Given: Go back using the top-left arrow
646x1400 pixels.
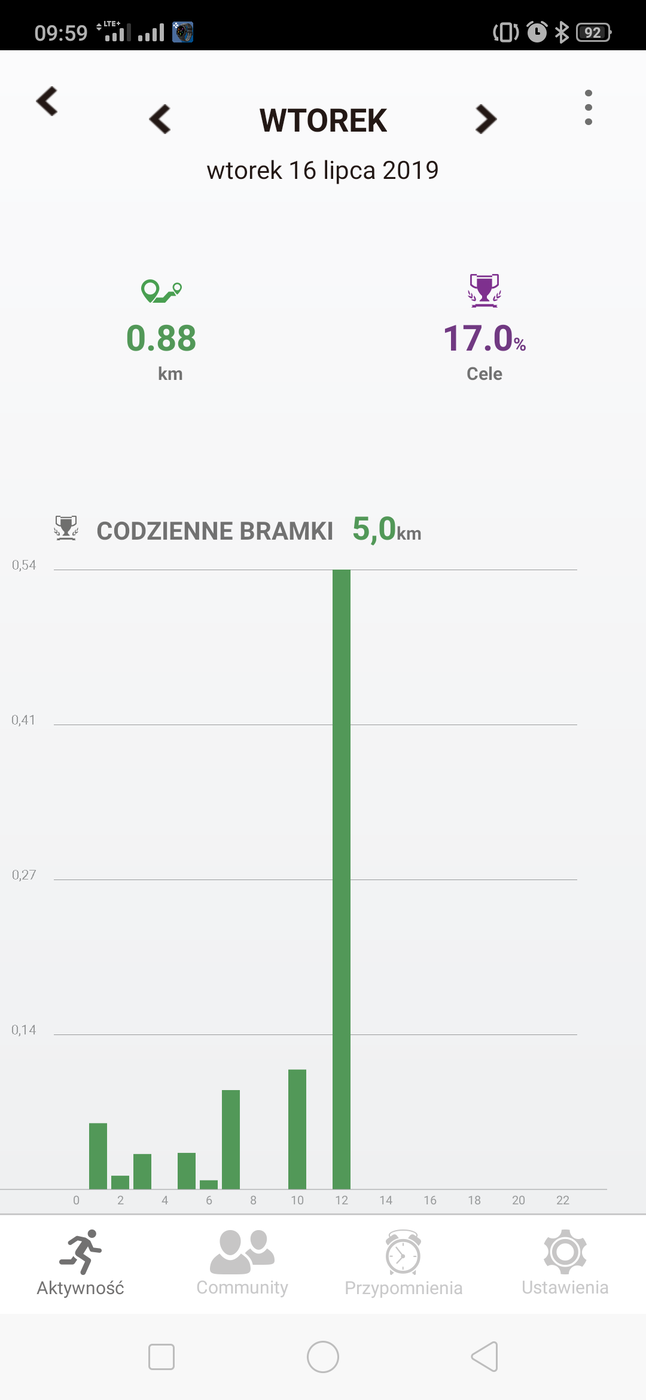Looking at the screenshot, I should pyautogui.click(x=47, y=101).
